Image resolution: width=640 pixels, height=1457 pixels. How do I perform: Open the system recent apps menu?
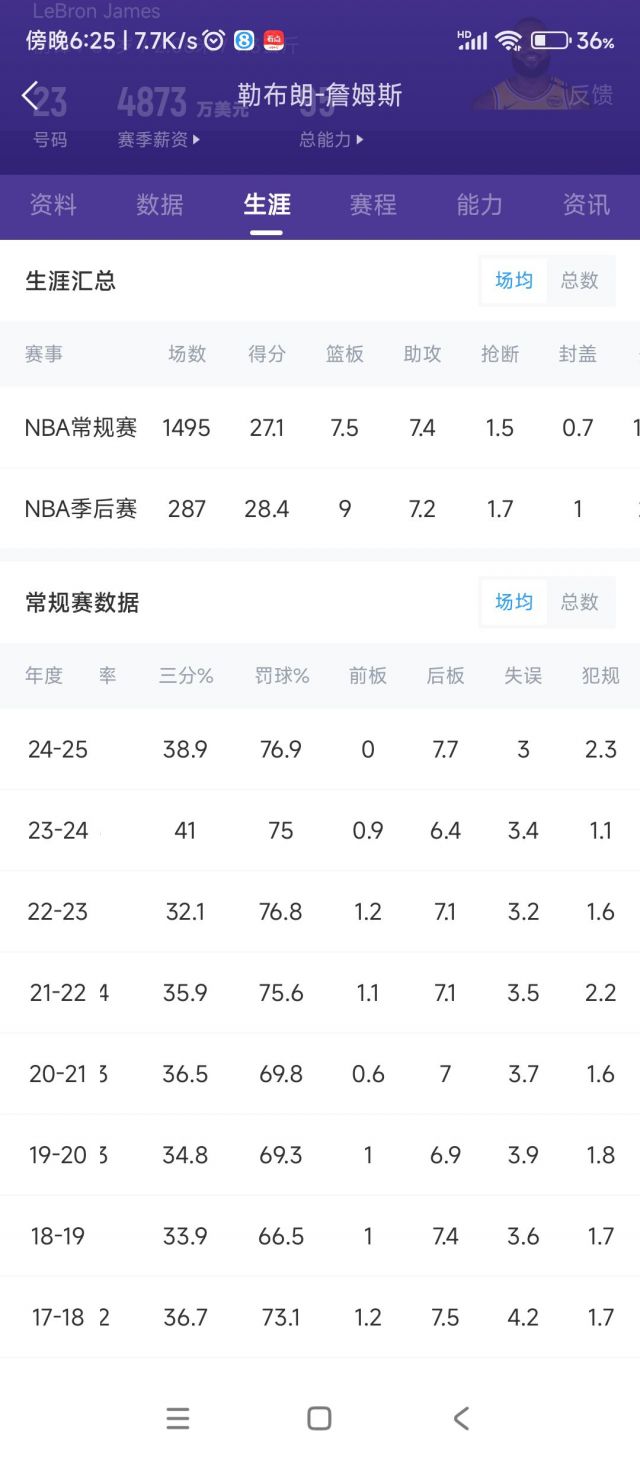(x=178, y=1418)
